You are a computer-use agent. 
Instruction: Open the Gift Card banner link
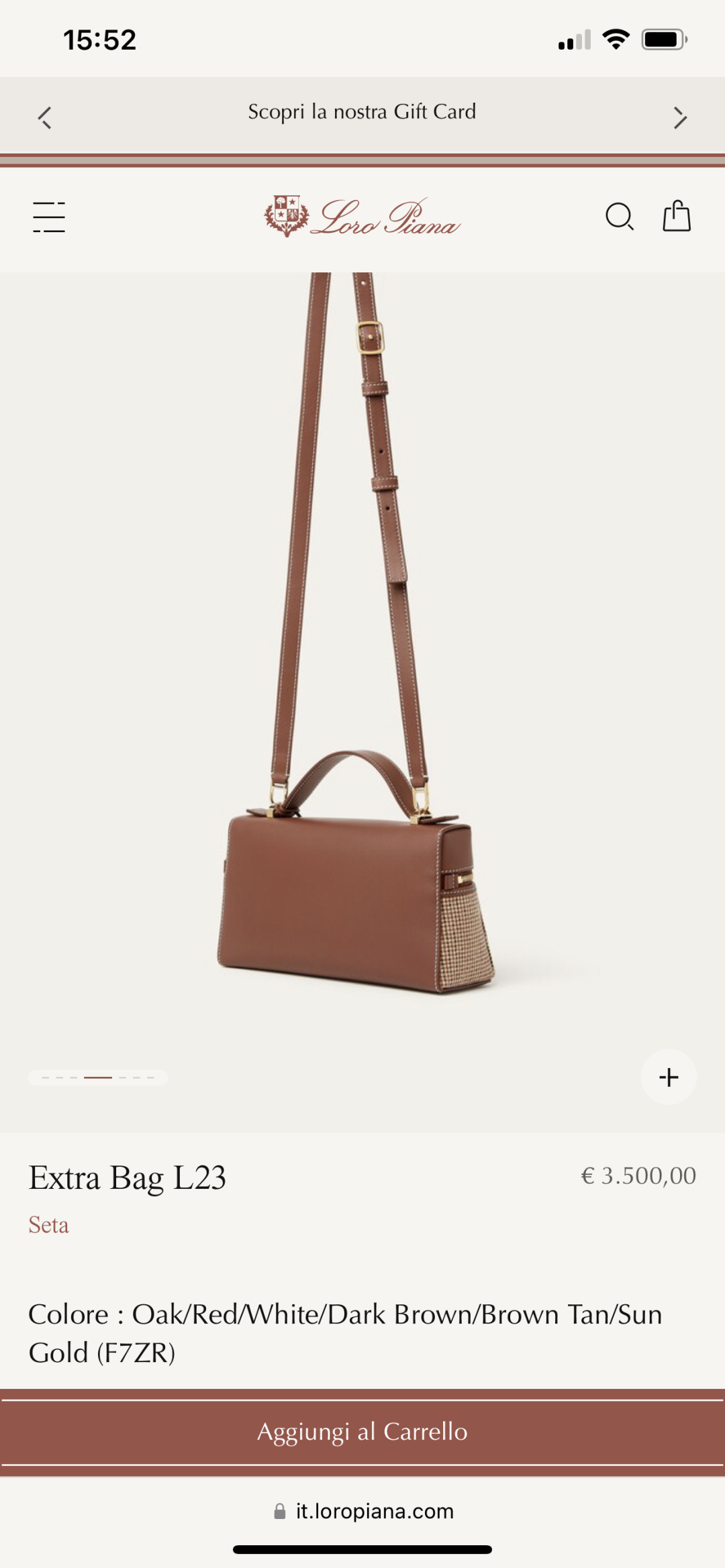click(362, 111)
